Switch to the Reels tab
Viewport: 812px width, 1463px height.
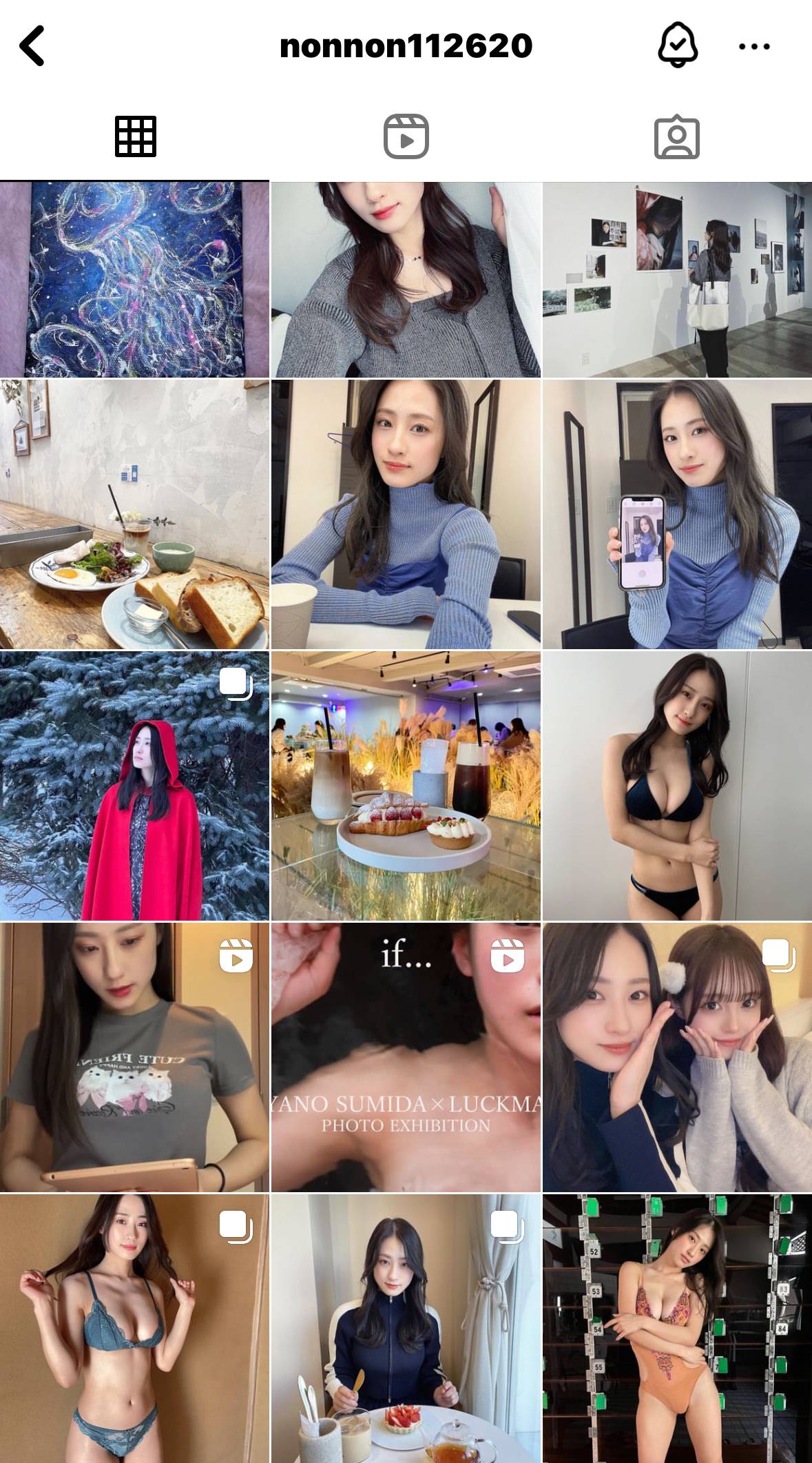pyautogui.click(x=406, y=136)
